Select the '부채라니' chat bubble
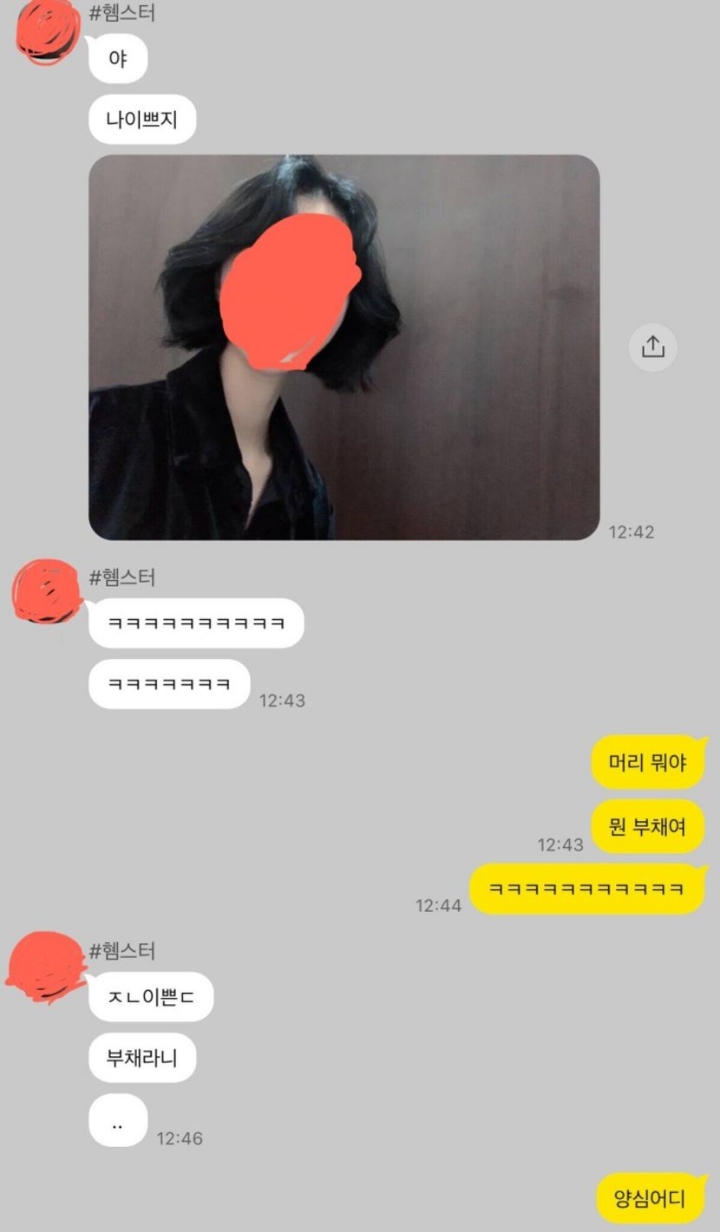This screenshot has width=720, height=1232. [x=141, y=1057]
